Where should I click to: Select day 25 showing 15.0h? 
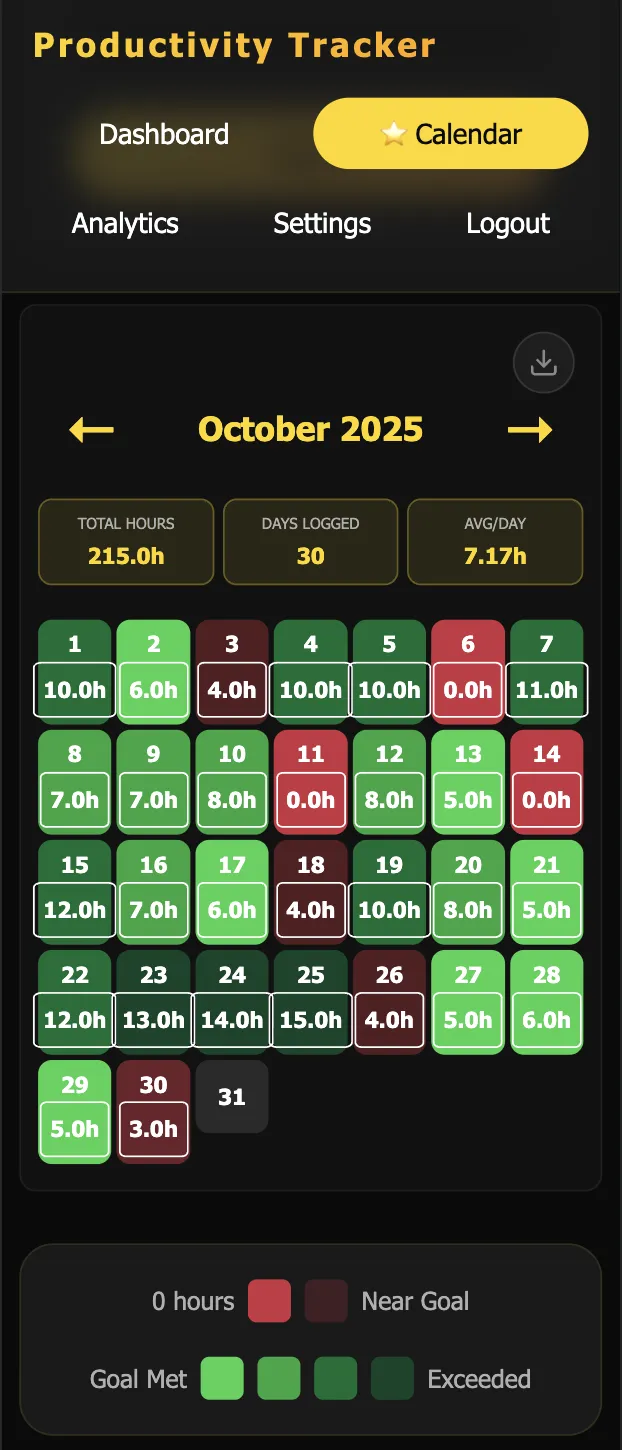pos(311,1001)
